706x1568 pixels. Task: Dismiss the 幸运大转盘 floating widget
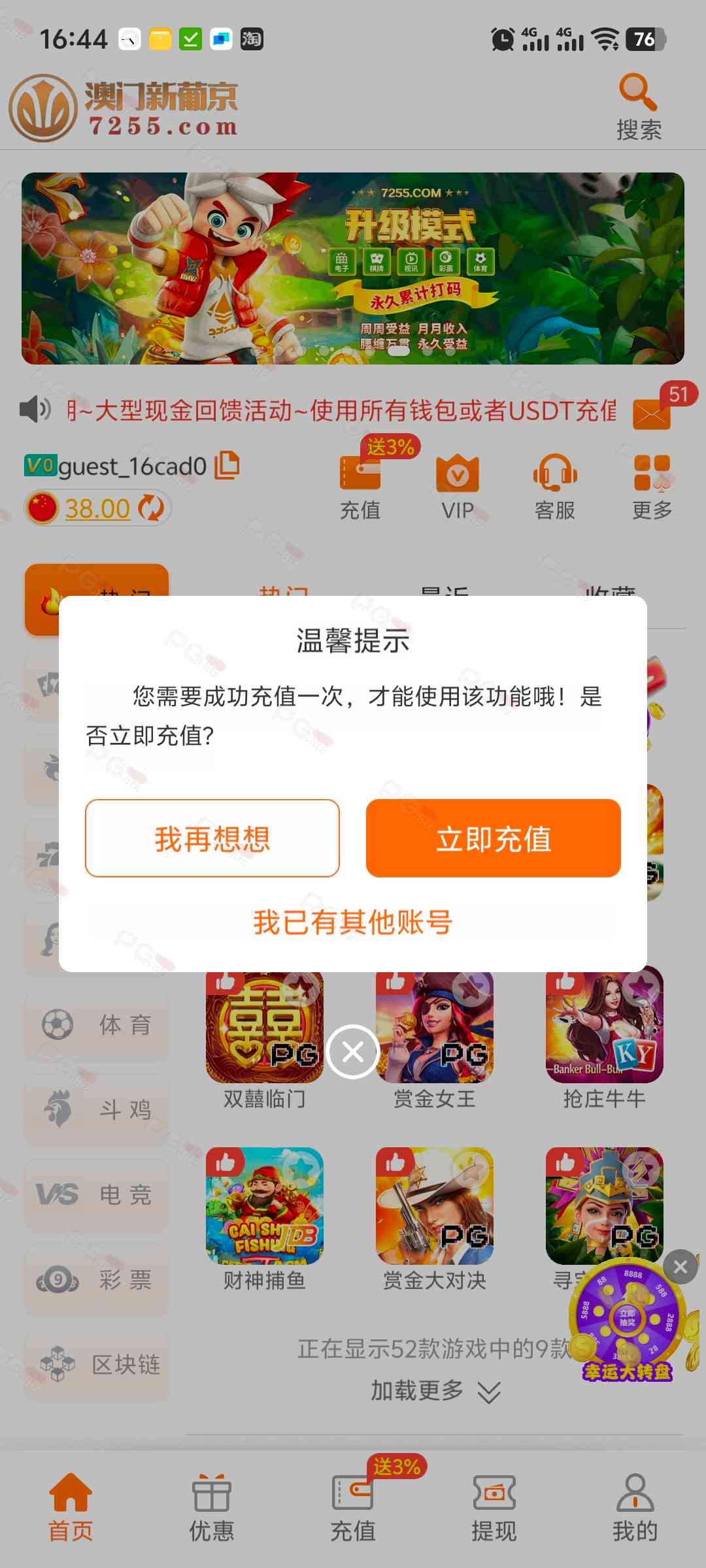(x=680, y=1267)
